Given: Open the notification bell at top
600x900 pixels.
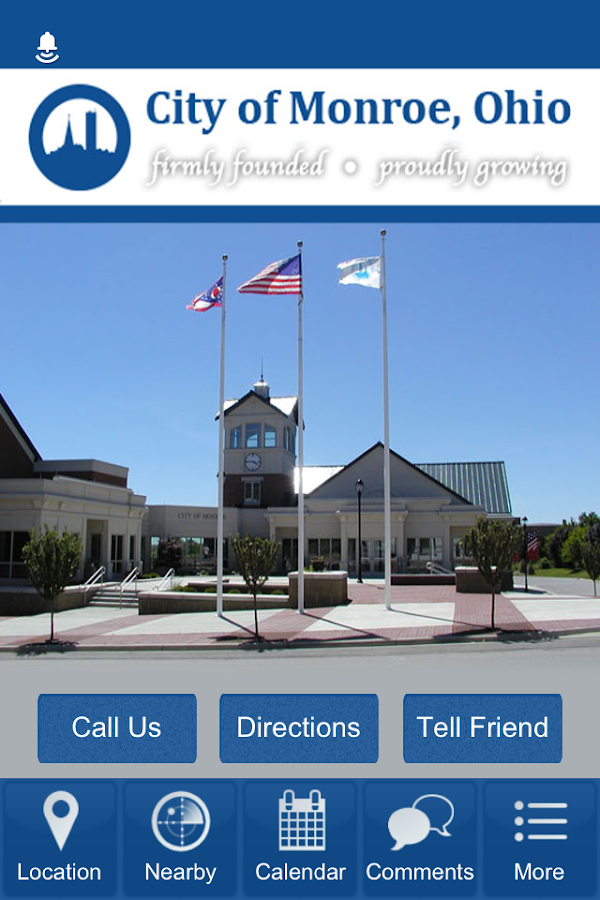Looking at the screenshot, I should pos(47,47).
